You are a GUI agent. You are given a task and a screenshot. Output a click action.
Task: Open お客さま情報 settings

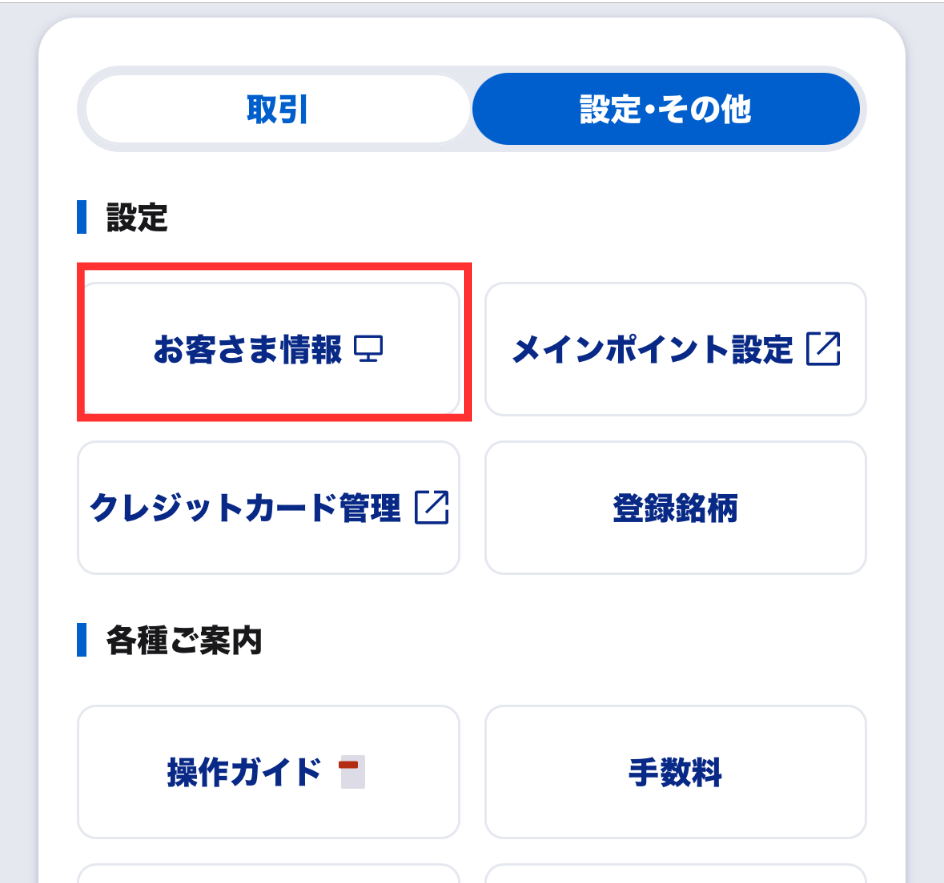(x=269, y=349)
